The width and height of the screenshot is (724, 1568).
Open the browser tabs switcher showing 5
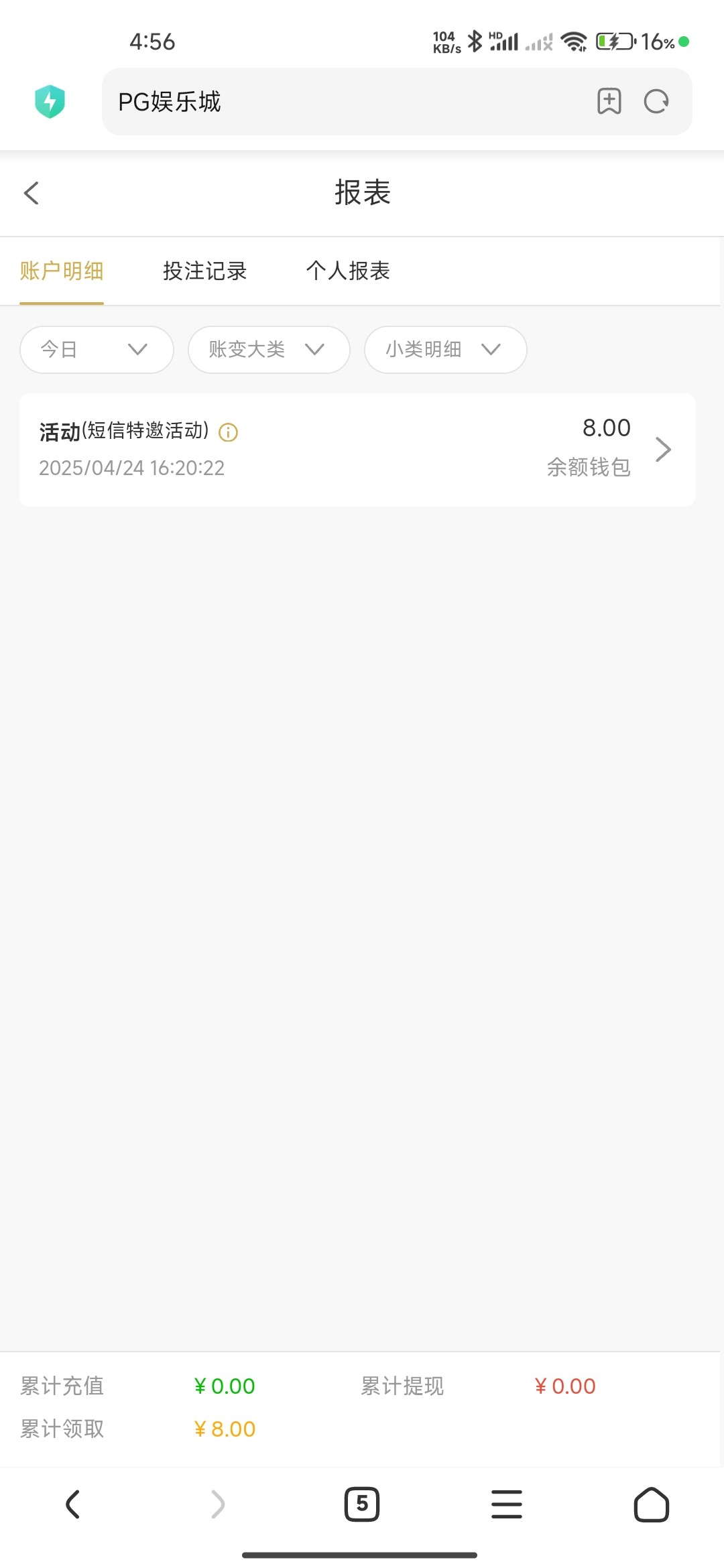362,1504
